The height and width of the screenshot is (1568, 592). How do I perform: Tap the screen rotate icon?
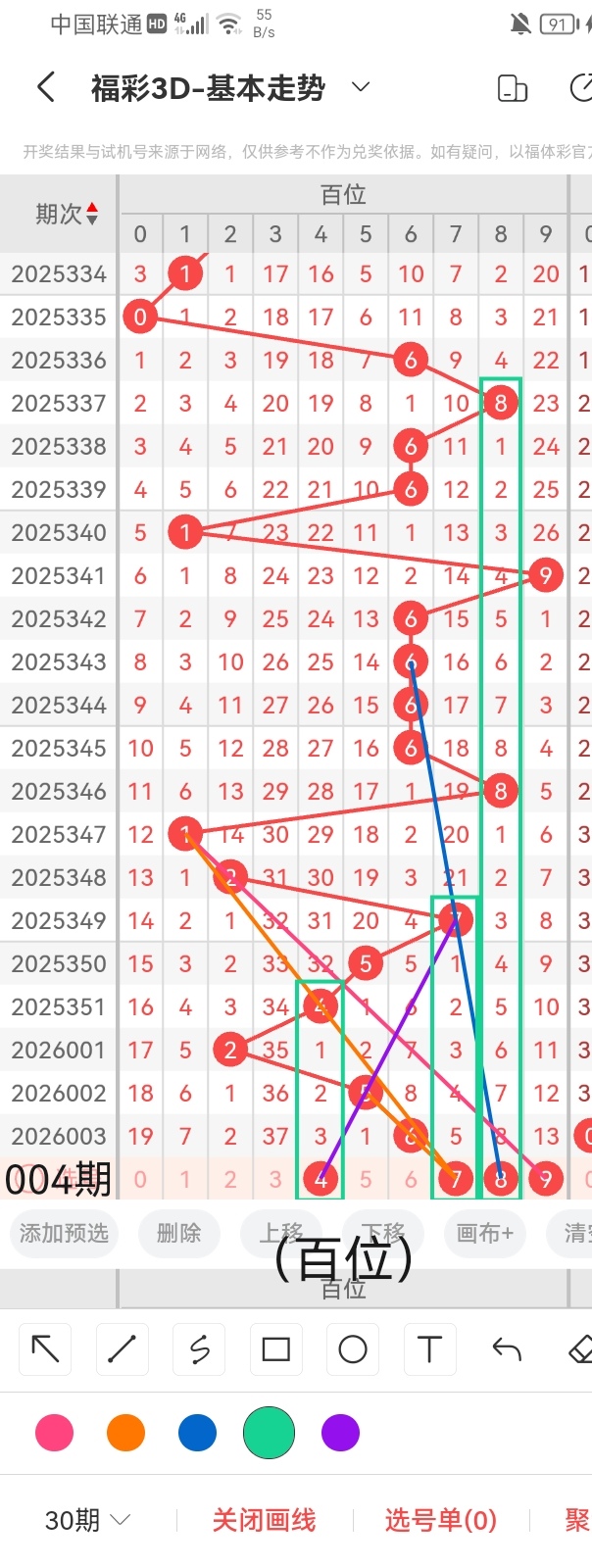point(513,88)
